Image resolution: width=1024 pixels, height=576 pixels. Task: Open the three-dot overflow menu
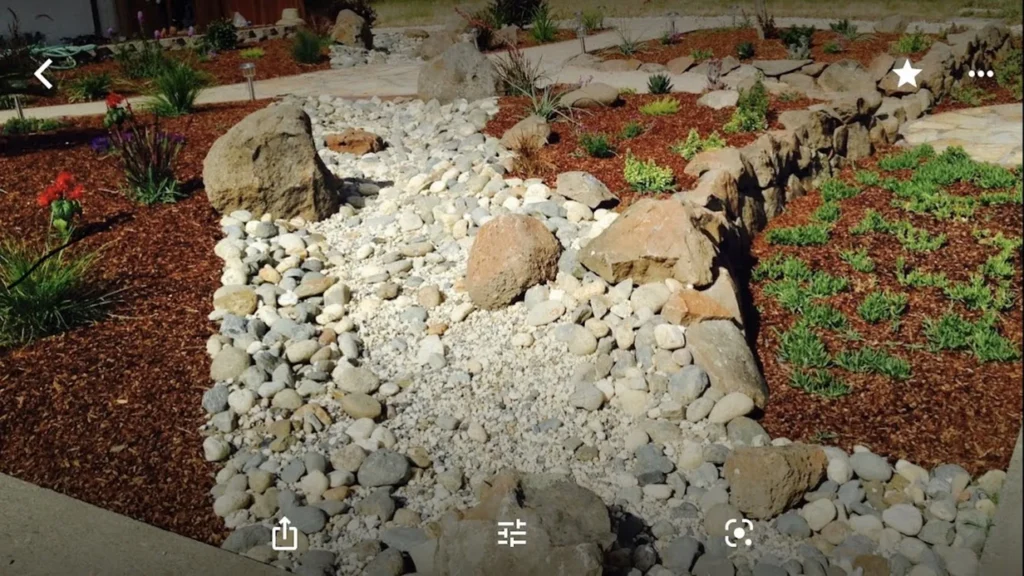(981, 73)
